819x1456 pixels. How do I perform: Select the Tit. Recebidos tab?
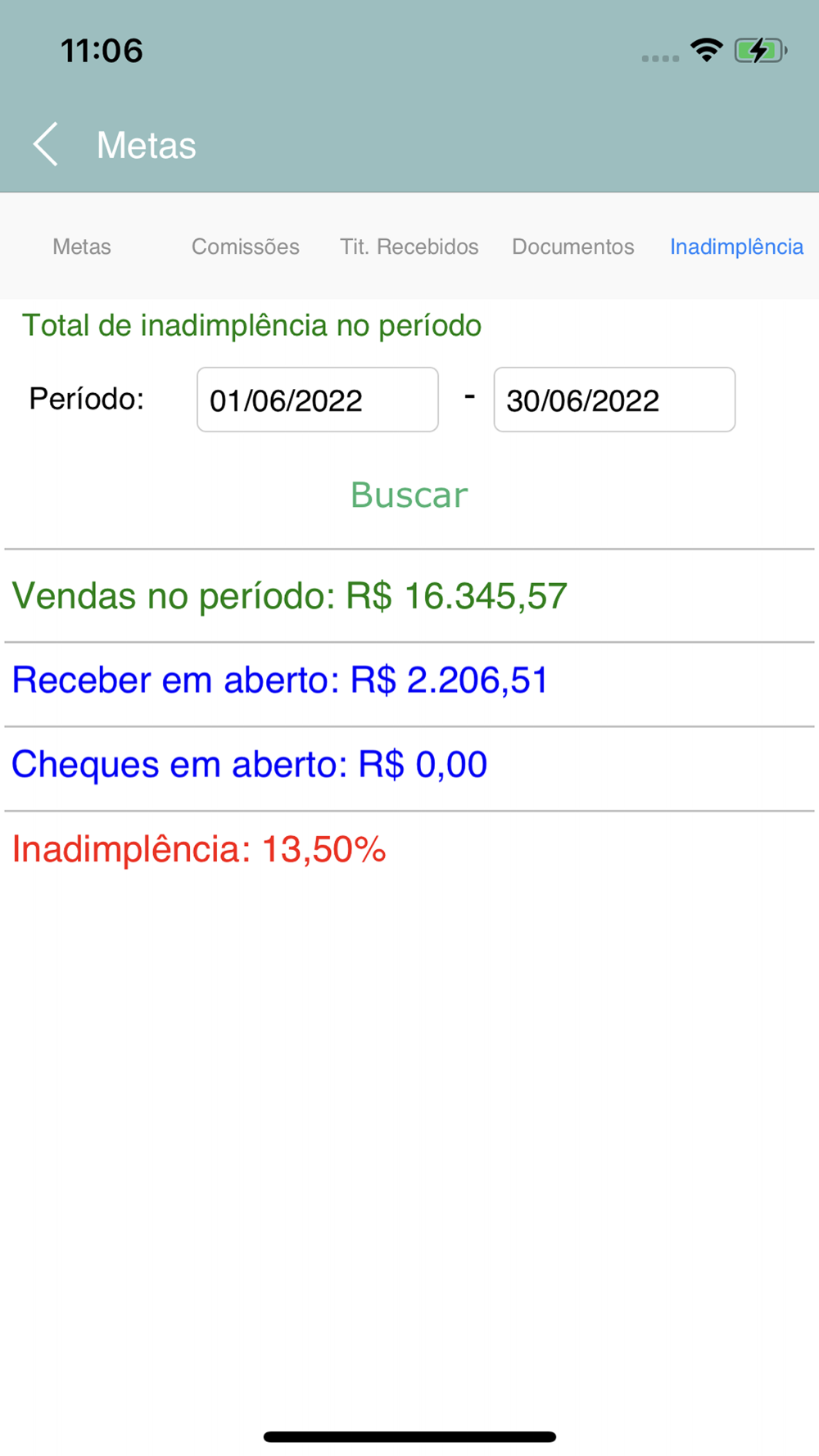click(409, 246)
